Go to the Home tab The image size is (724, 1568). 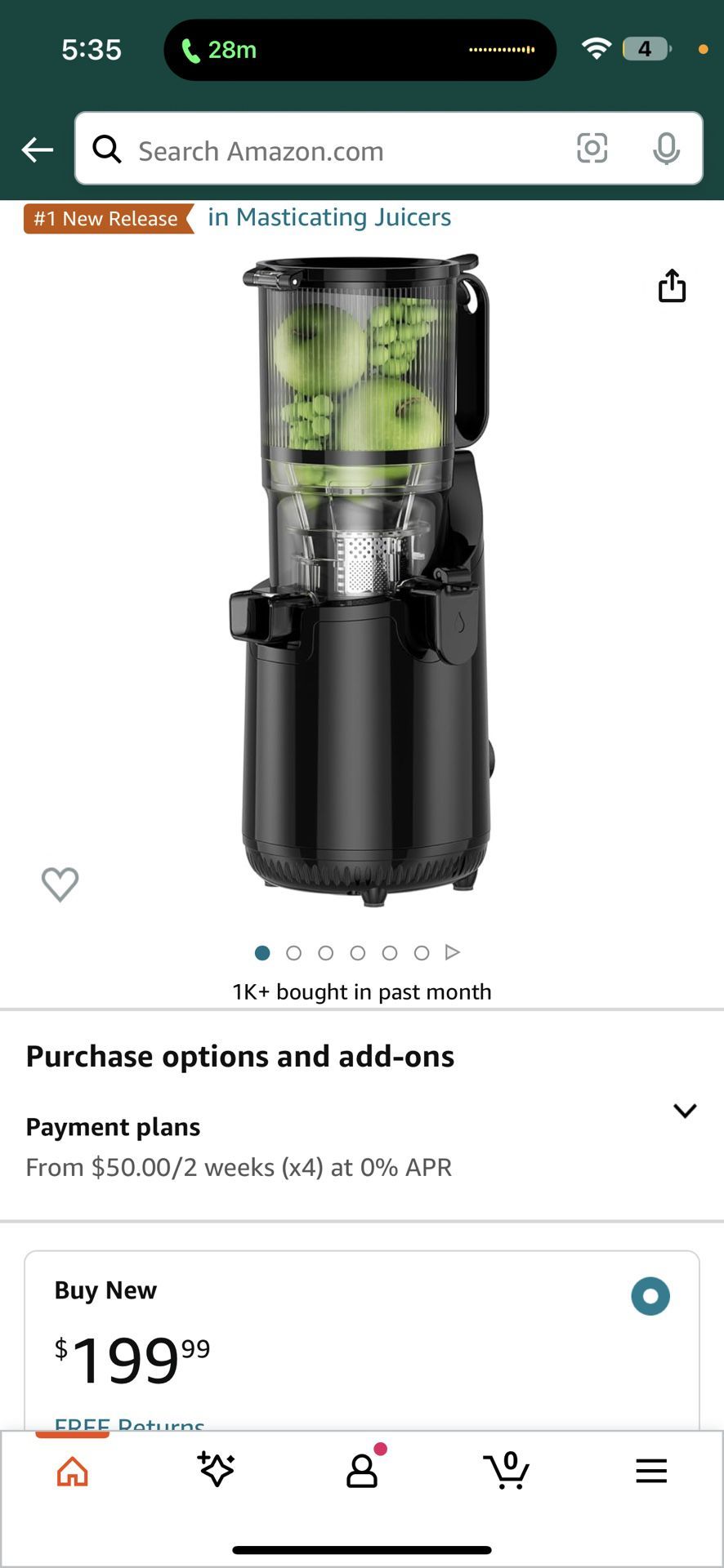[x=73, y=1471]
